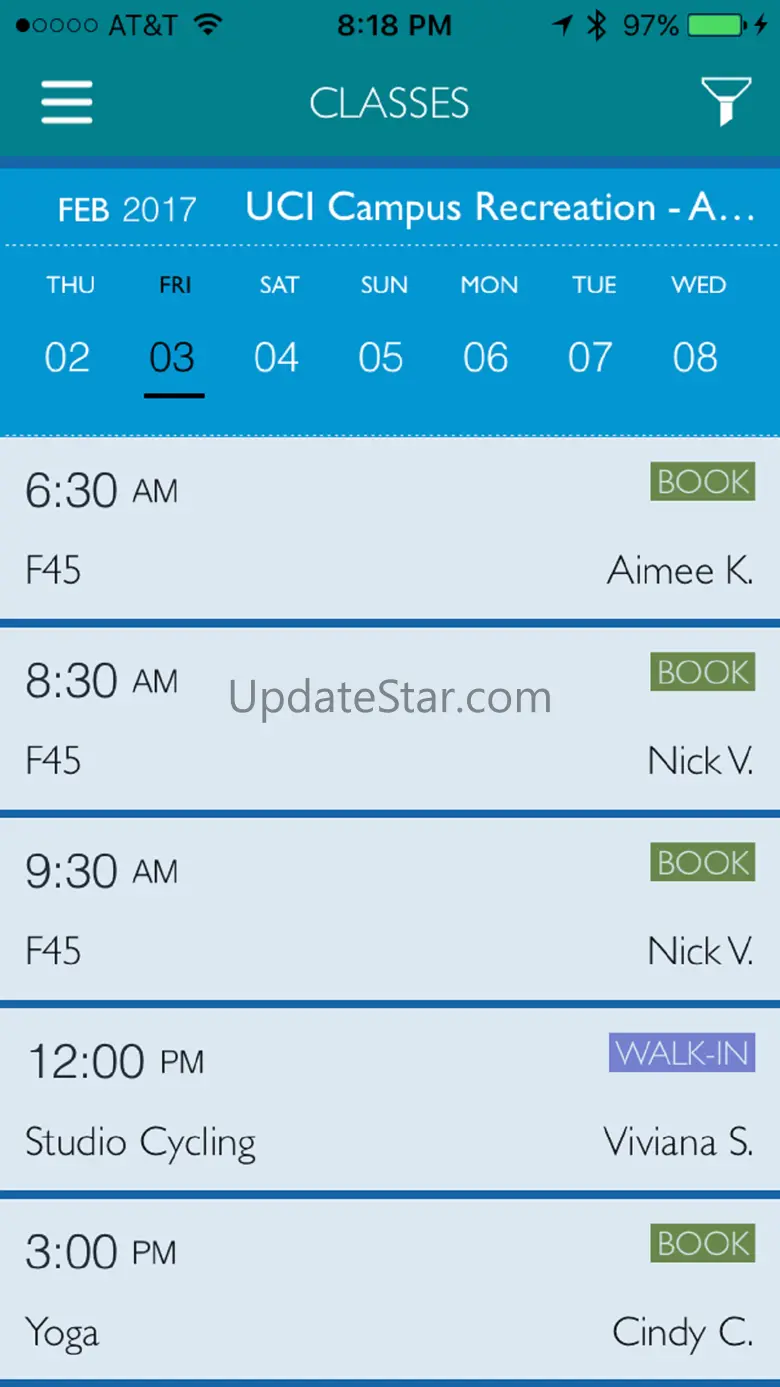Book the 6:30 AM F45 class

pos(702,482)
